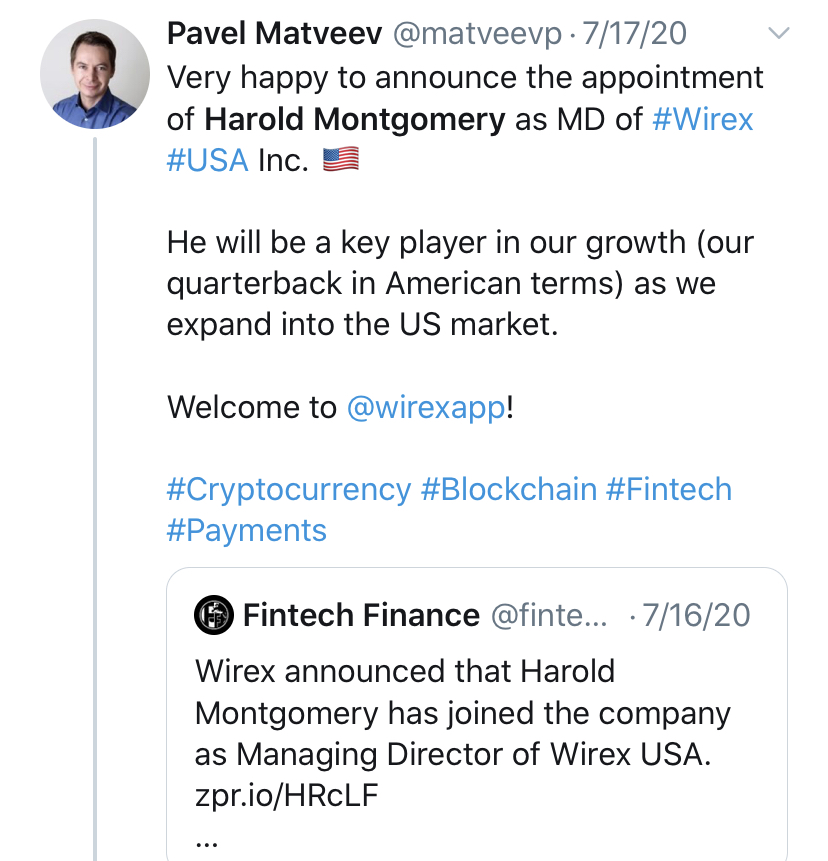Open the #USA hashtag
The height and width of the screenshot is (861, 828).
pyautogui.click(x=207, y=160)
